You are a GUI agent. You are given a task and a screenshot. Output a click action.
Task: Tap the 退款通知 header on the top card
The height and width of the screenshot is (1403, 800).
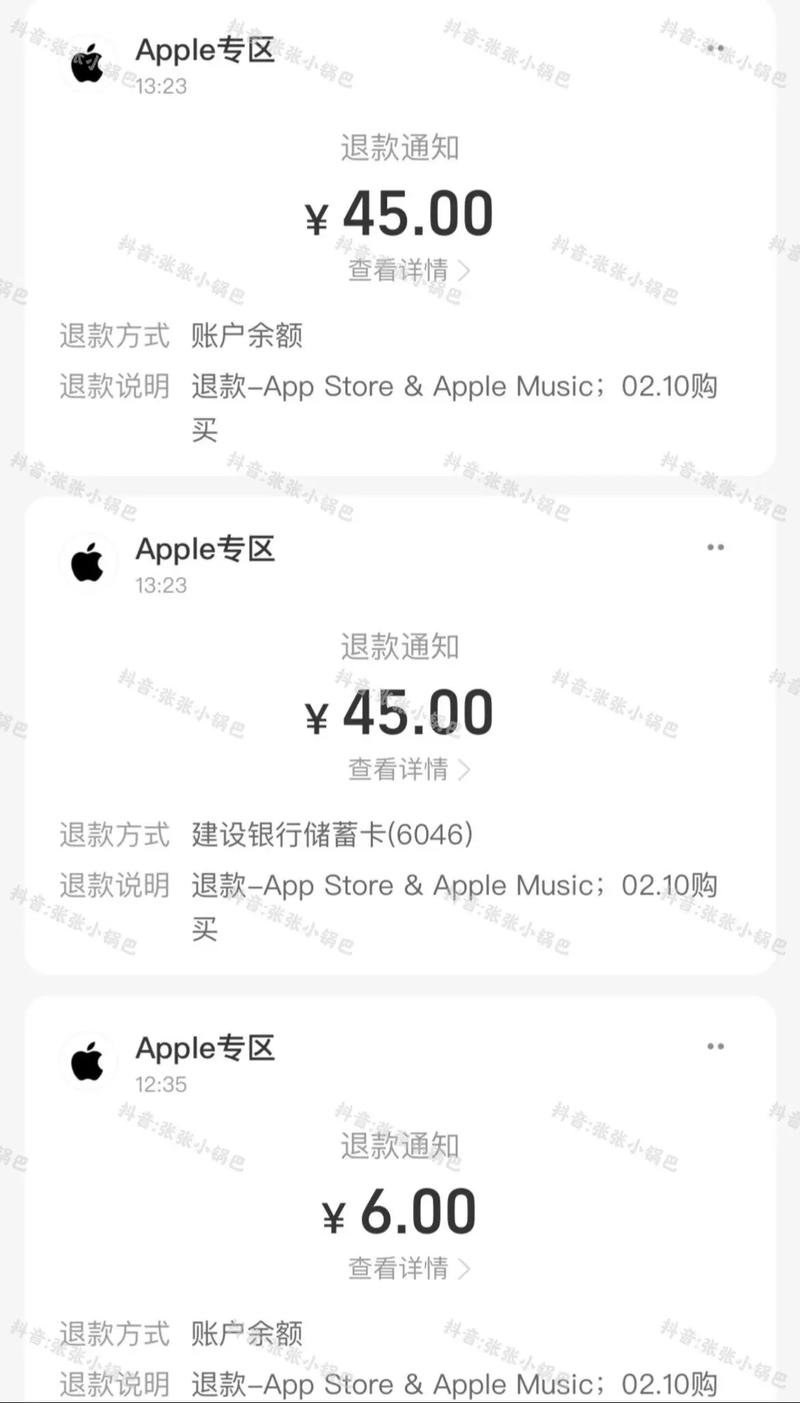coord(400,146)
